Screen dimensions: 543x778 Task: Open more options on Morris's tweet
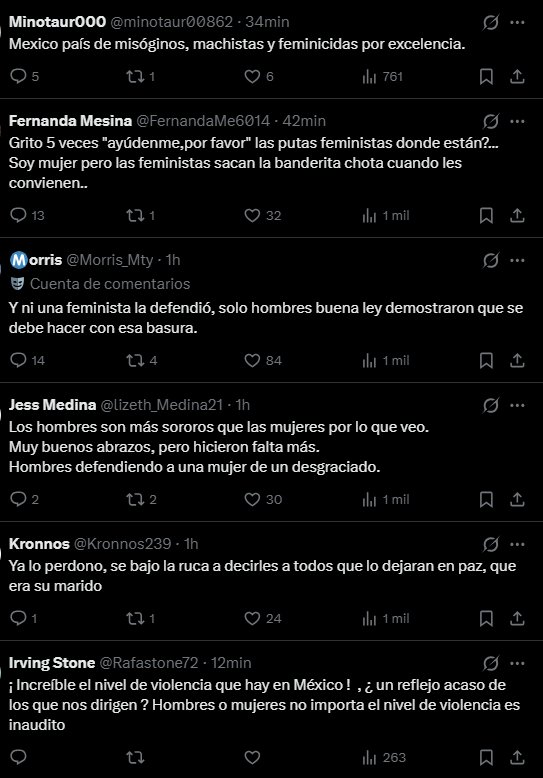pyautogui.click(x=517, y=260)
